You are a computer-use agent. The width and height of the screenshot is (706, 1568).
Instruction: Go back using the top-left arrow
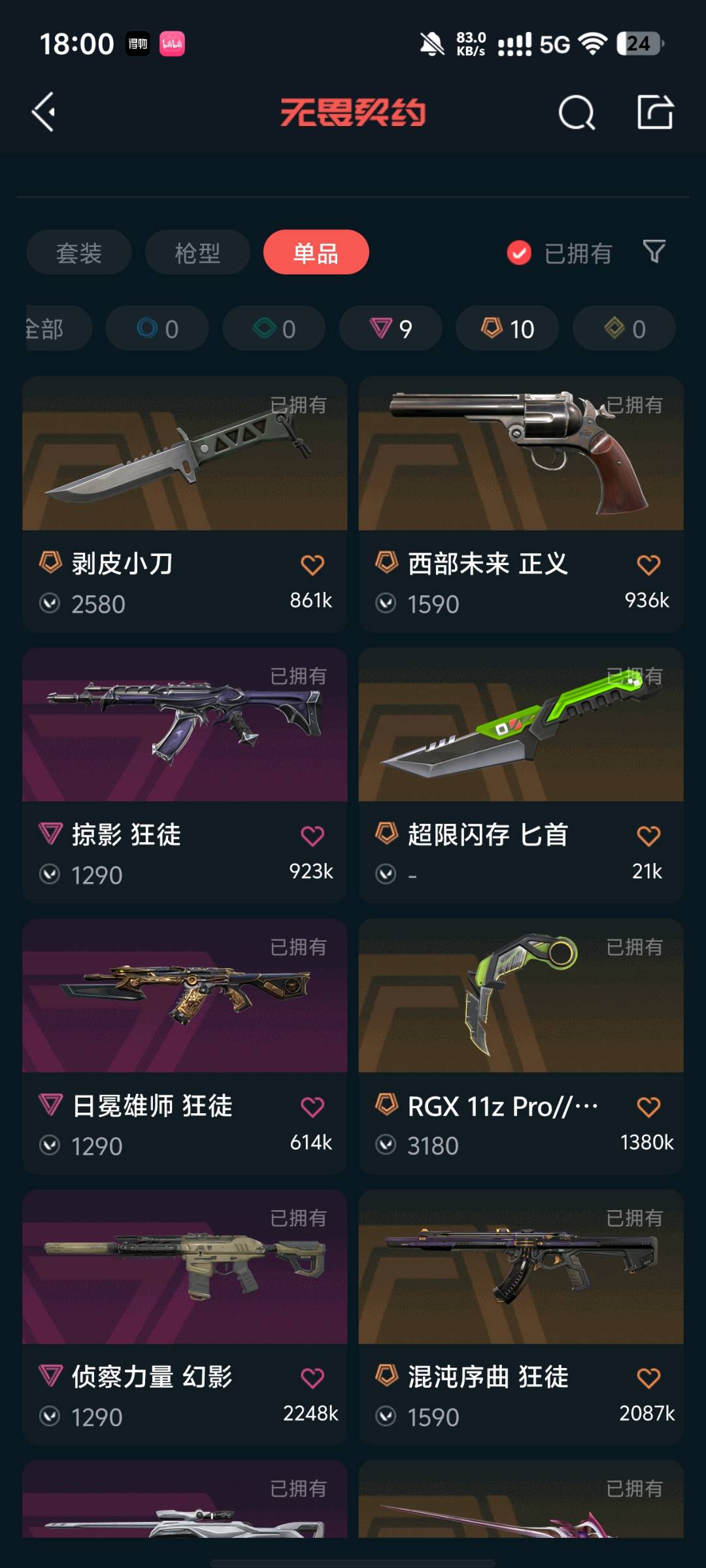tap(44, 112)
